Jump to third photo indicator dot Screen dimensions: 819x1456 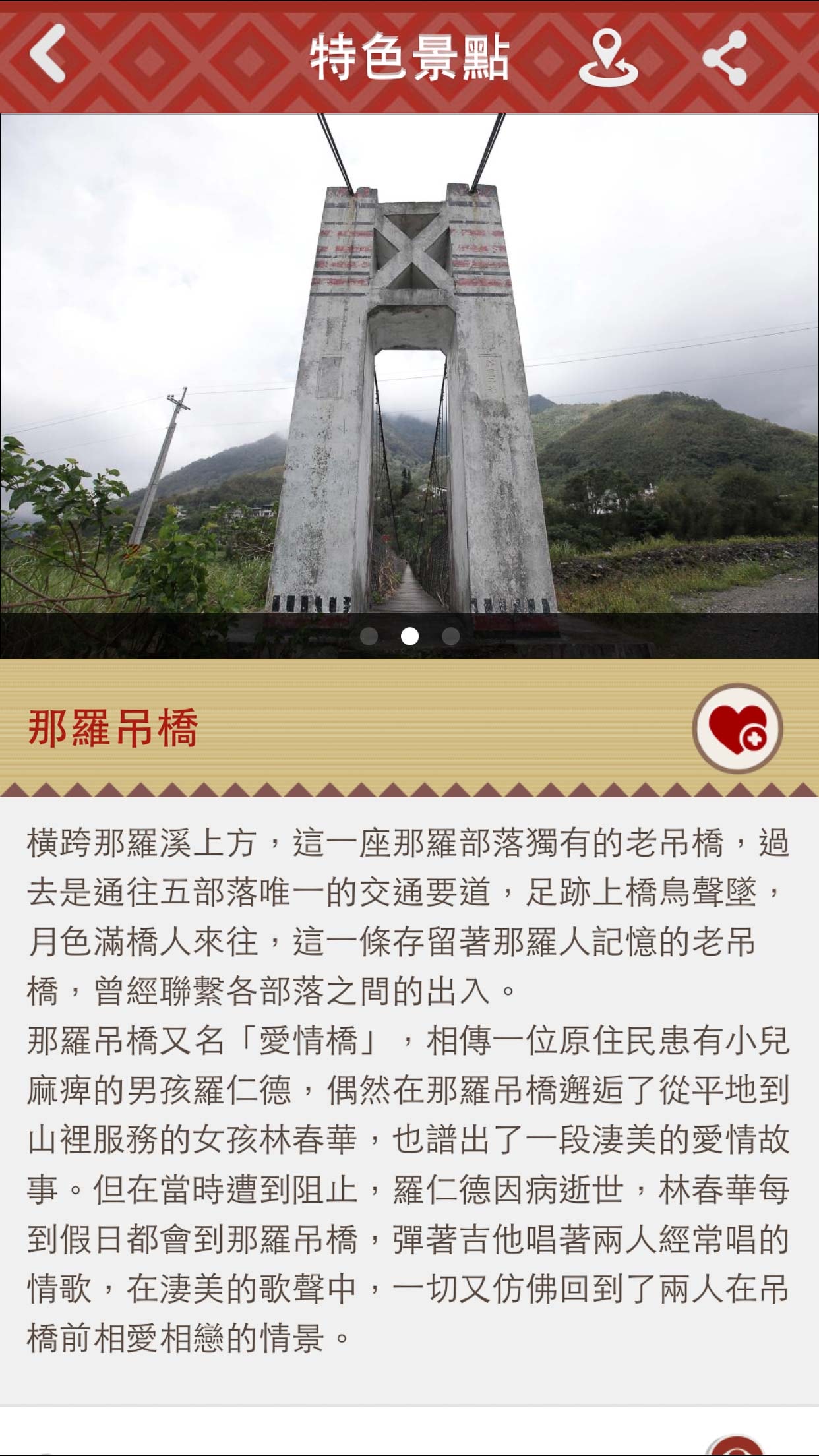click(x=451, y=636)
